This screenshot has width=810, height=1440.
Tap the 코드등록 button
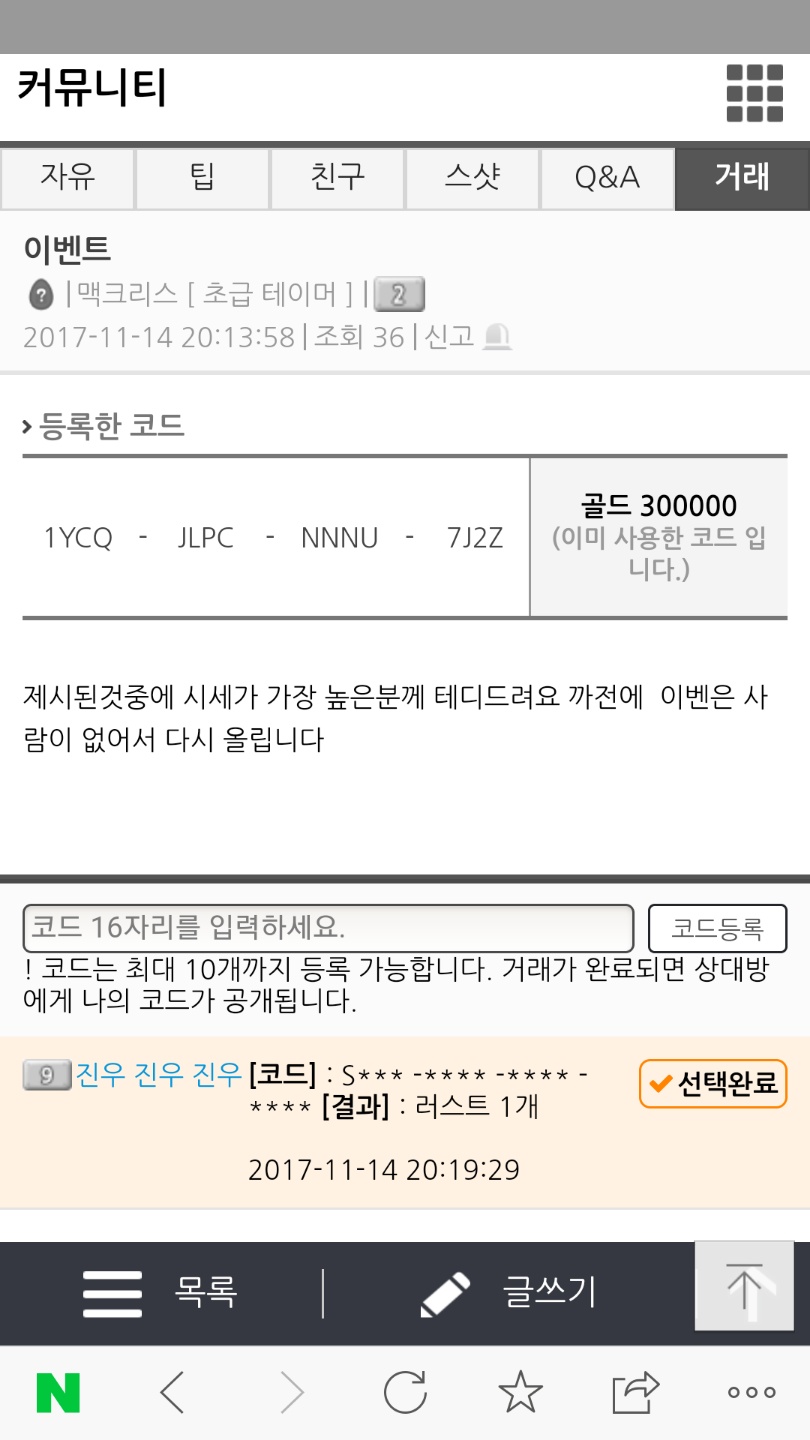pos(717,928)
